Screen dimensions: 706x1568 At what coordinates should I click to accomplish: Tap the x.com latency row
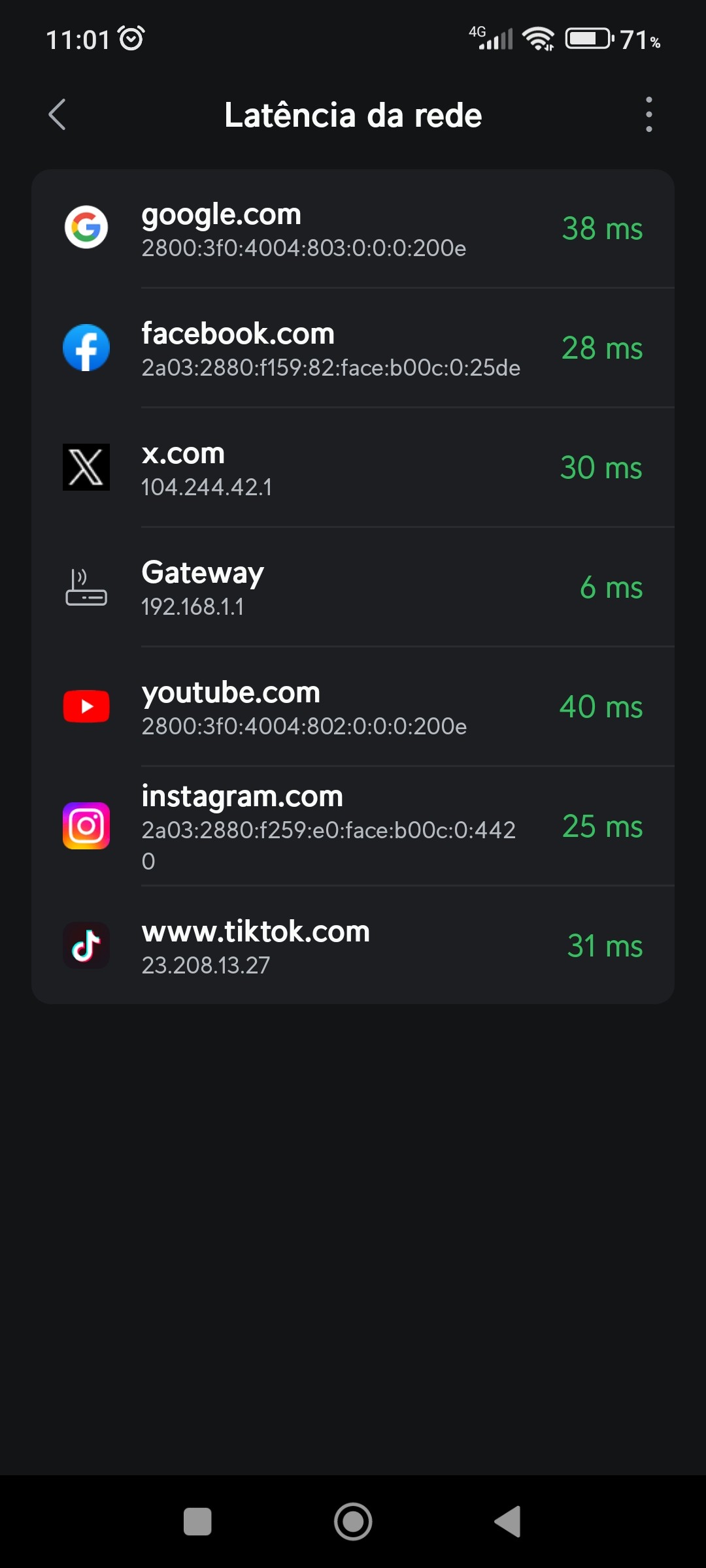tap(353, 468)
